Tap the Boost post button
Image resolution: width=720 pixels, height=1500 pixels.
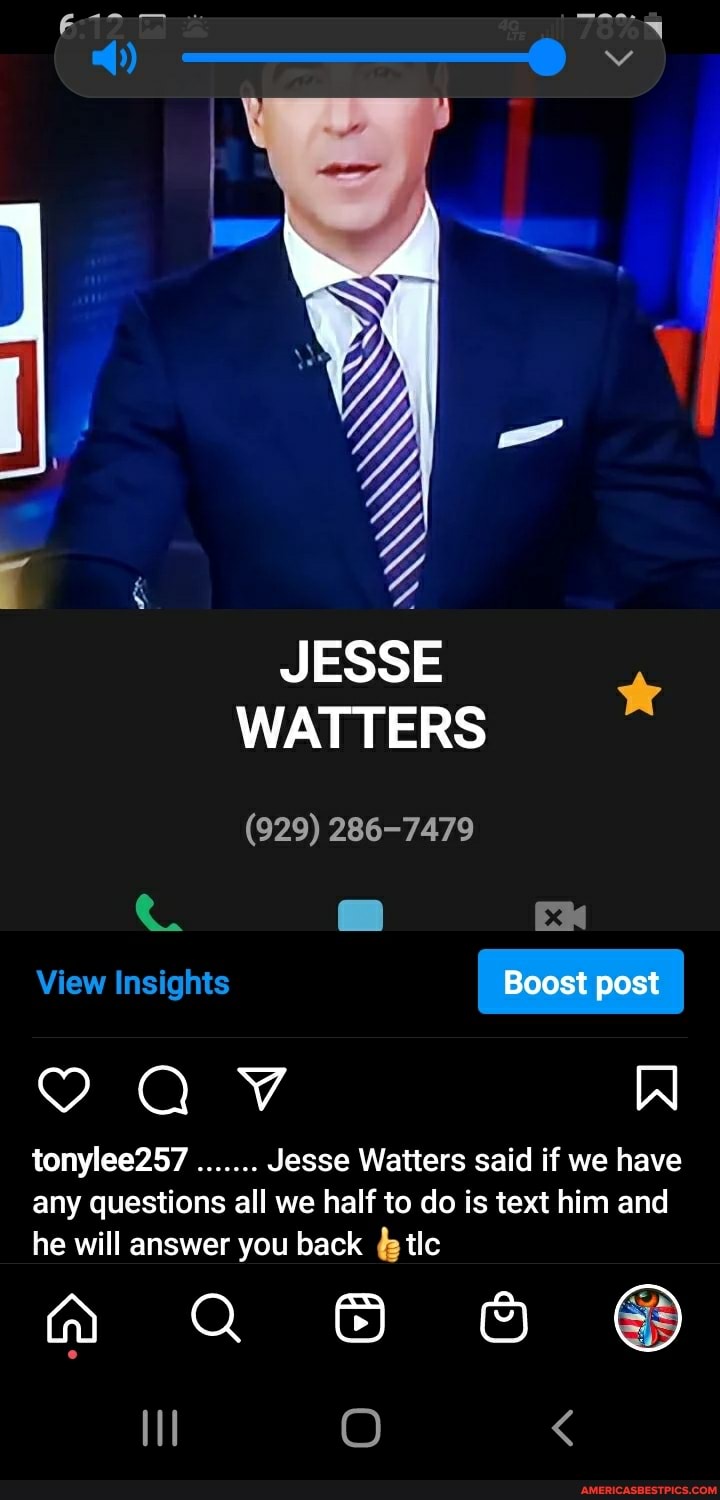(x=581, y=982)
